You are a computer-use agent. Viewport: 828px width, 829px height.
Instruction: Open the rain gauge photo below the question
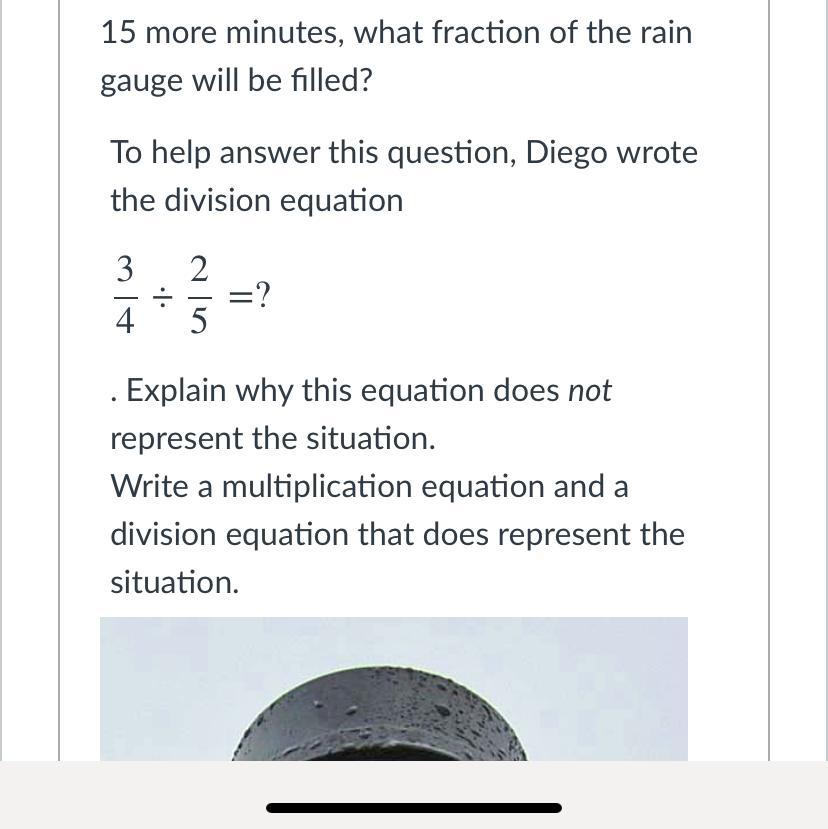pos(393,689)
